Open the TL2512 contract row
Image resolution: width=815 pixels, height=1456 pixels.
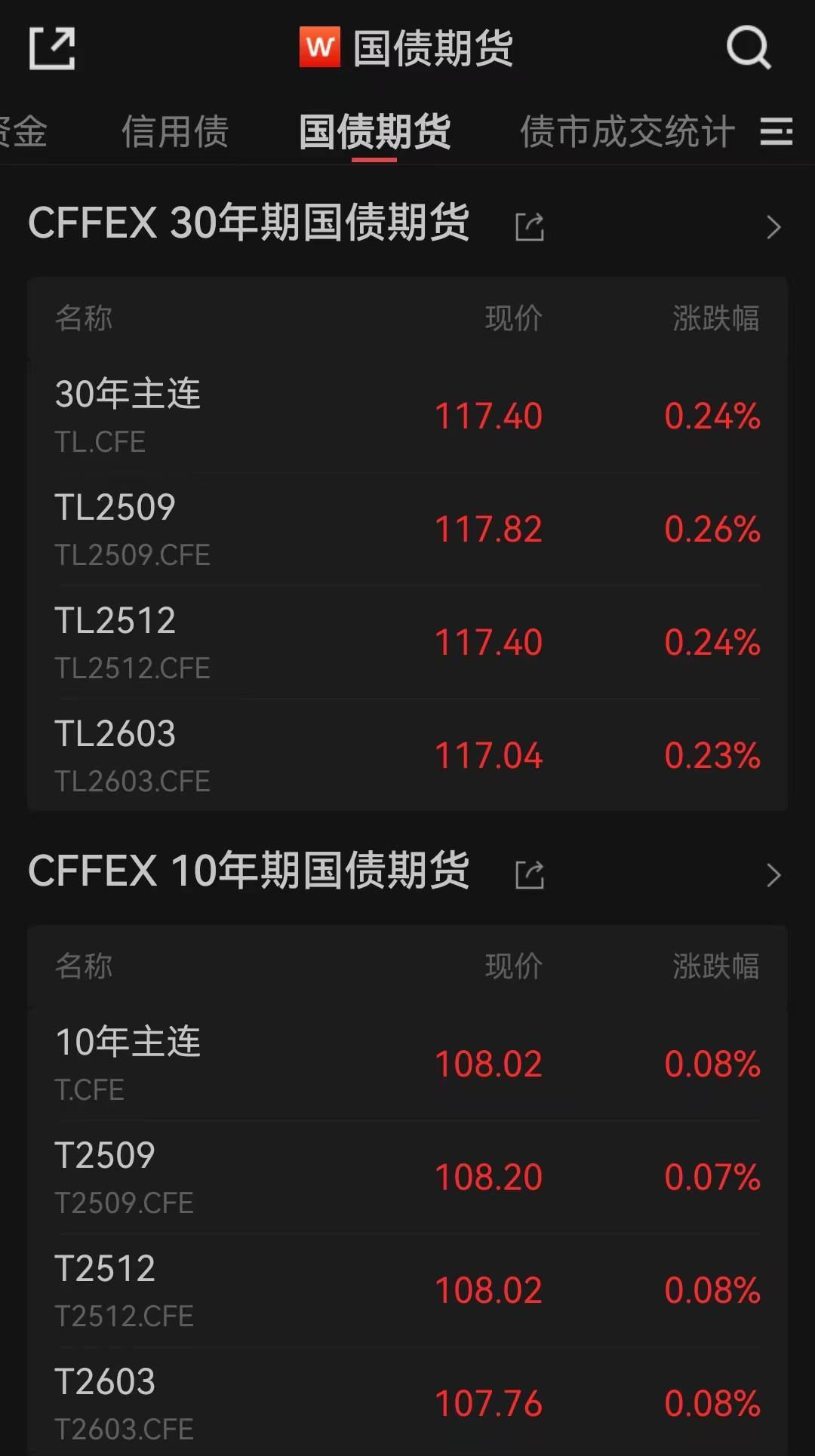click(407, 643)
